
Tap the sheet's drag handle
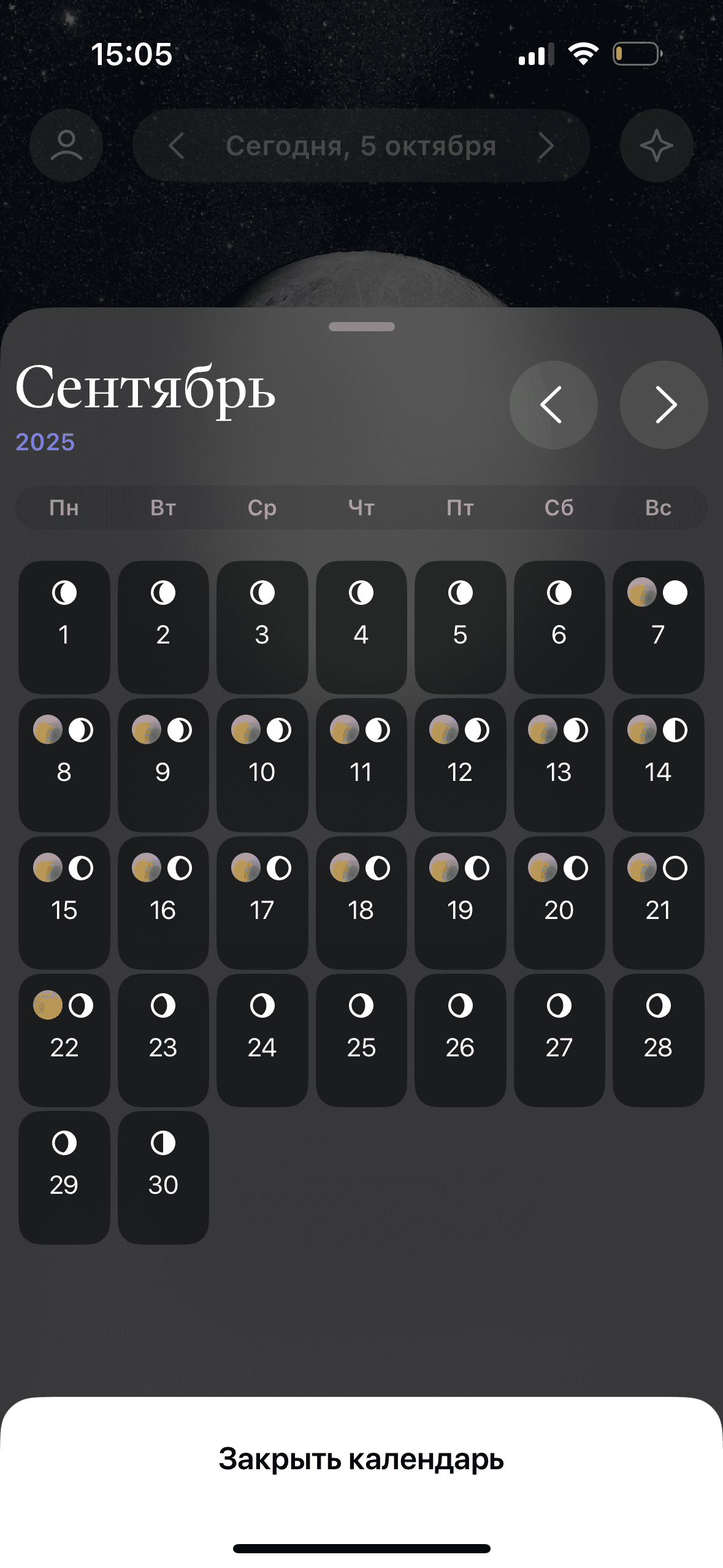[361, 327]
